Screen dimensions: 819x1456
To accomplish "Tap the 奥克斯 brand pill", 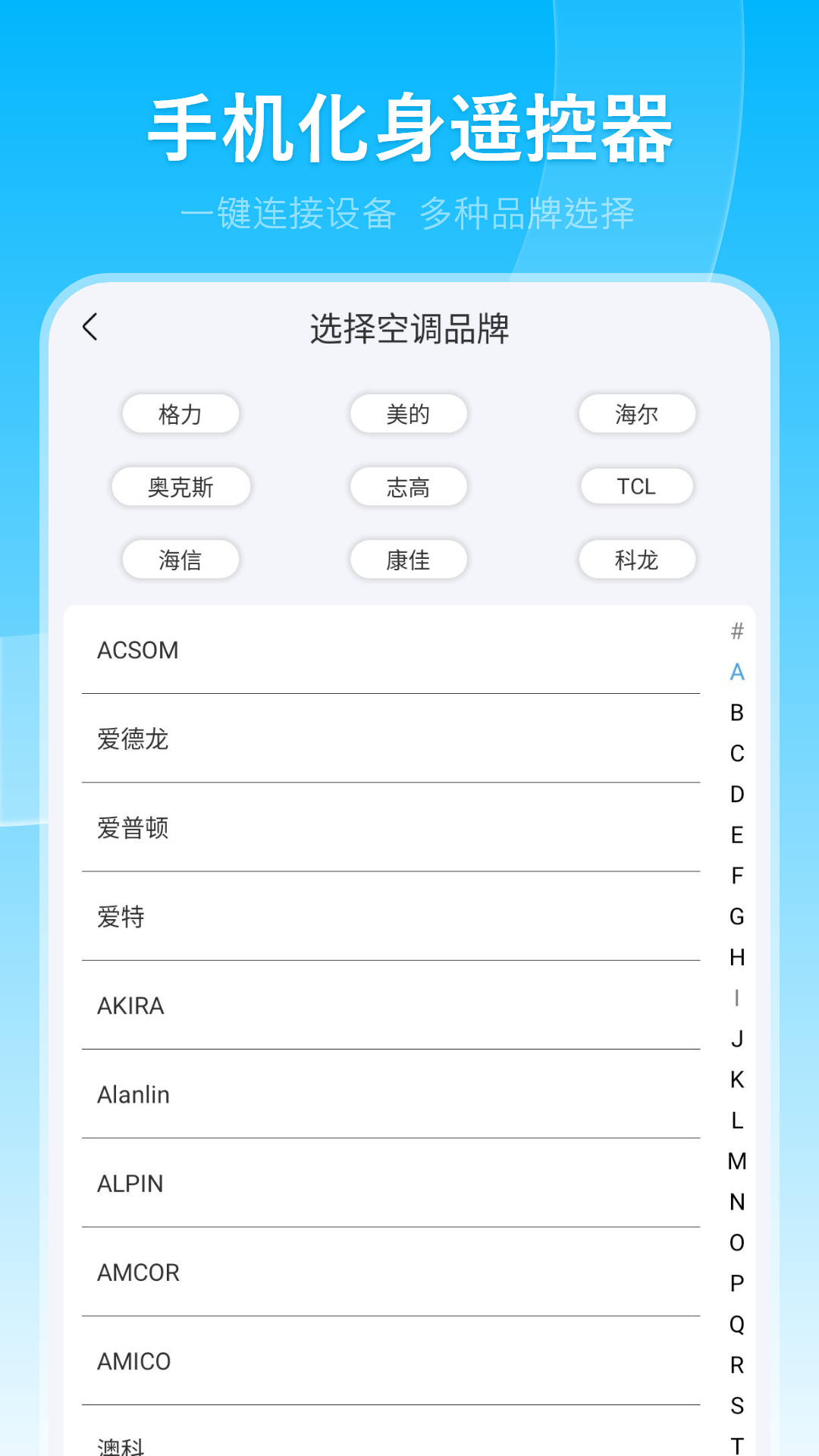I will tap(180, 487).
